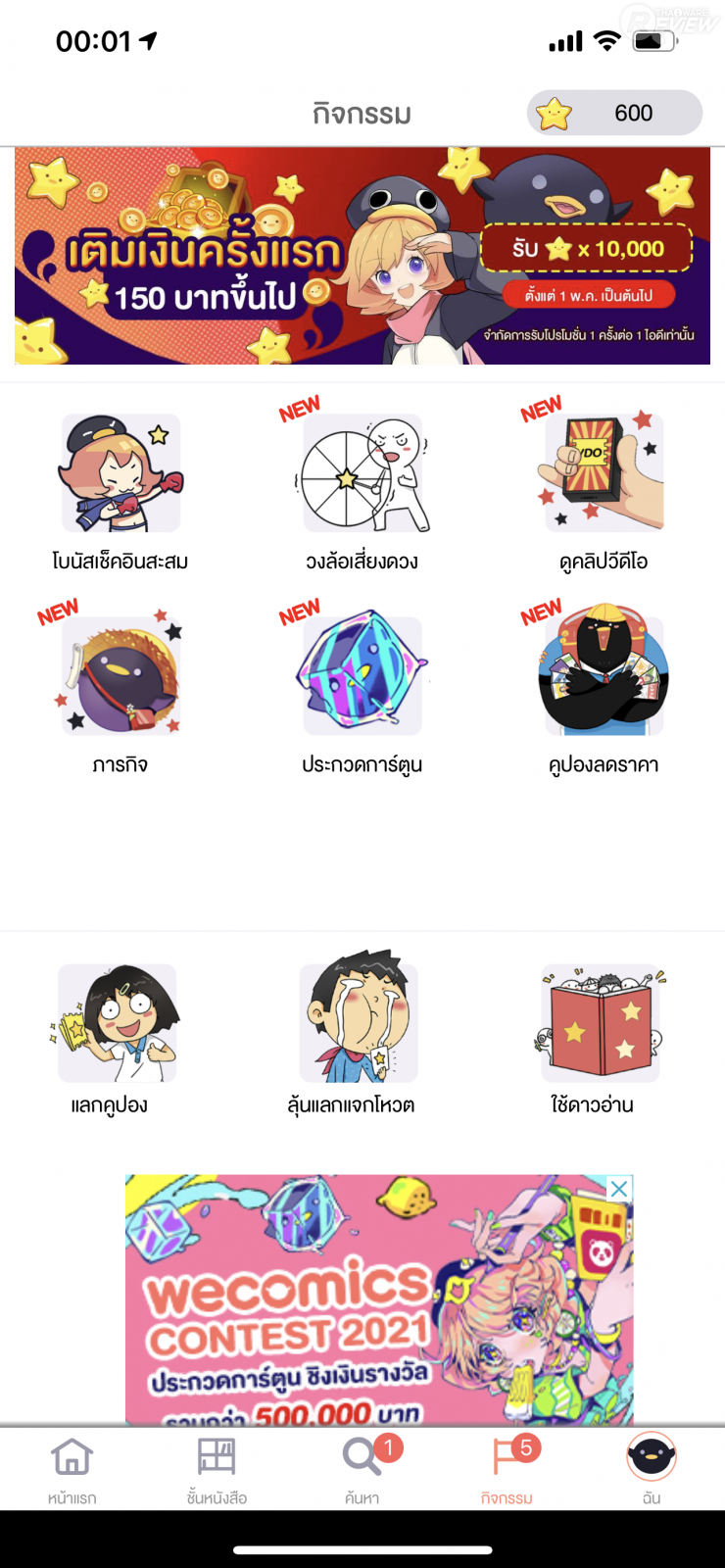Open the ฉัน profile tab
This screenshot has height=1568, width=725.
click(652, 1468)
